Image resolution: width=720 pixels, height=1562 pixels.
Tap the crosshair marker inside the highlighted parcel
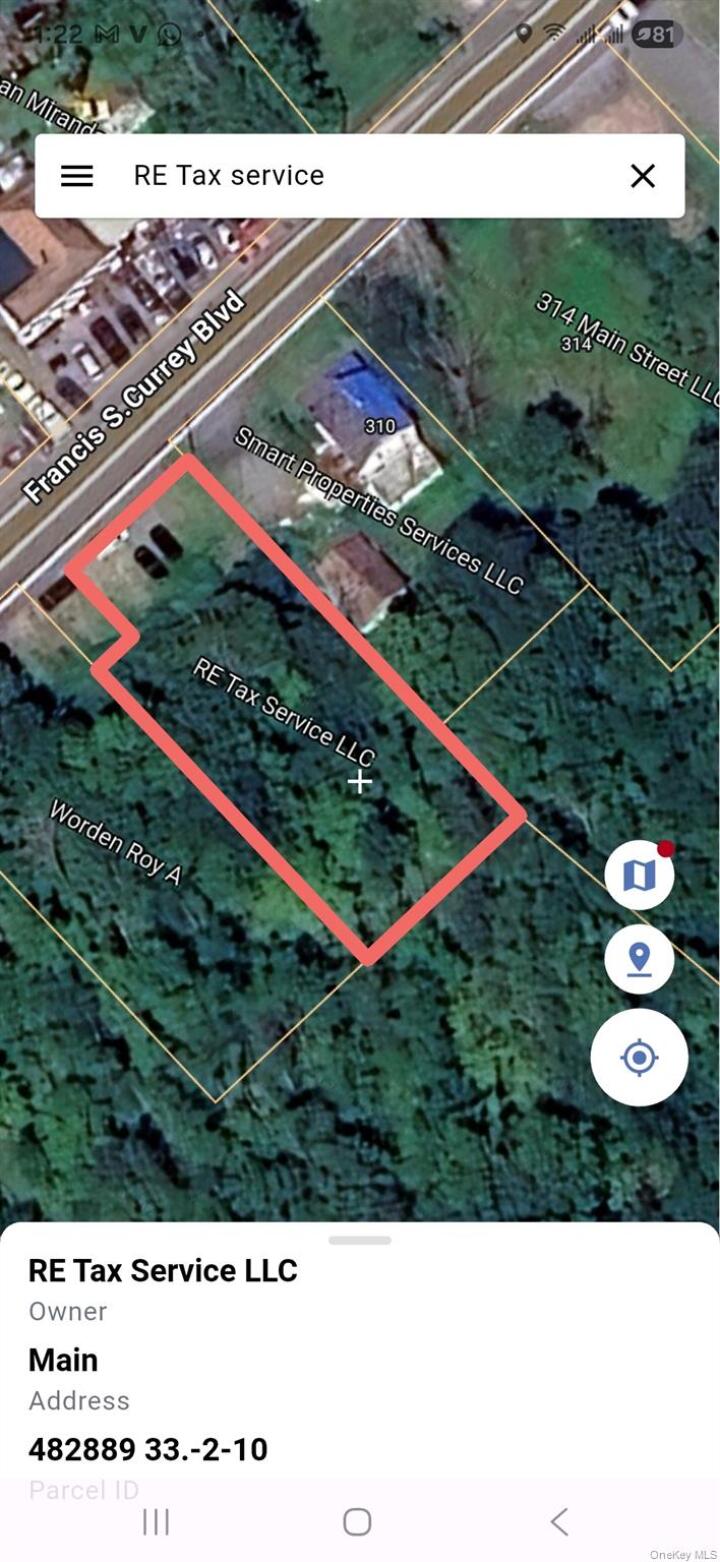pos(359,781)
